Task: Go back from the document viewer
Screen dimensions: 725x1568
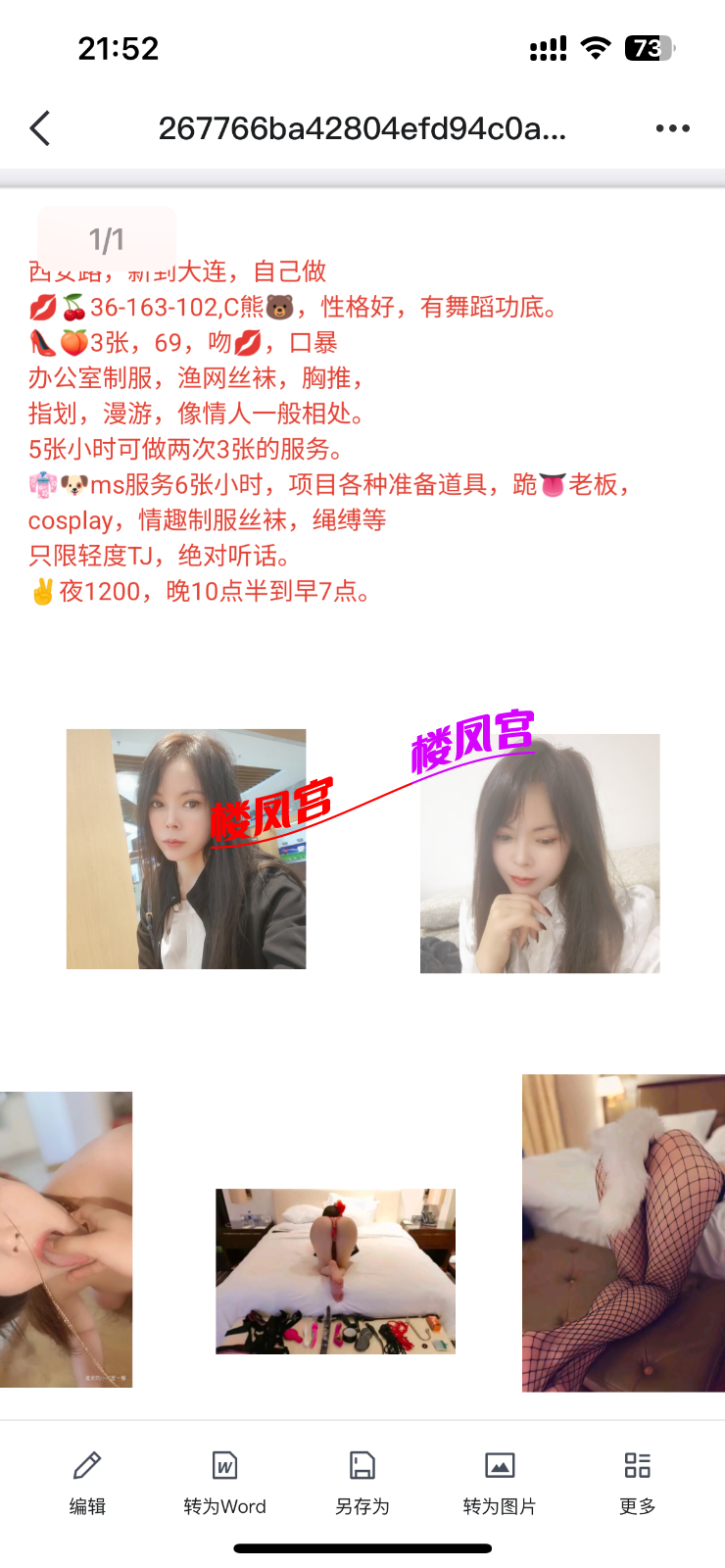Action: coord(40,128)
